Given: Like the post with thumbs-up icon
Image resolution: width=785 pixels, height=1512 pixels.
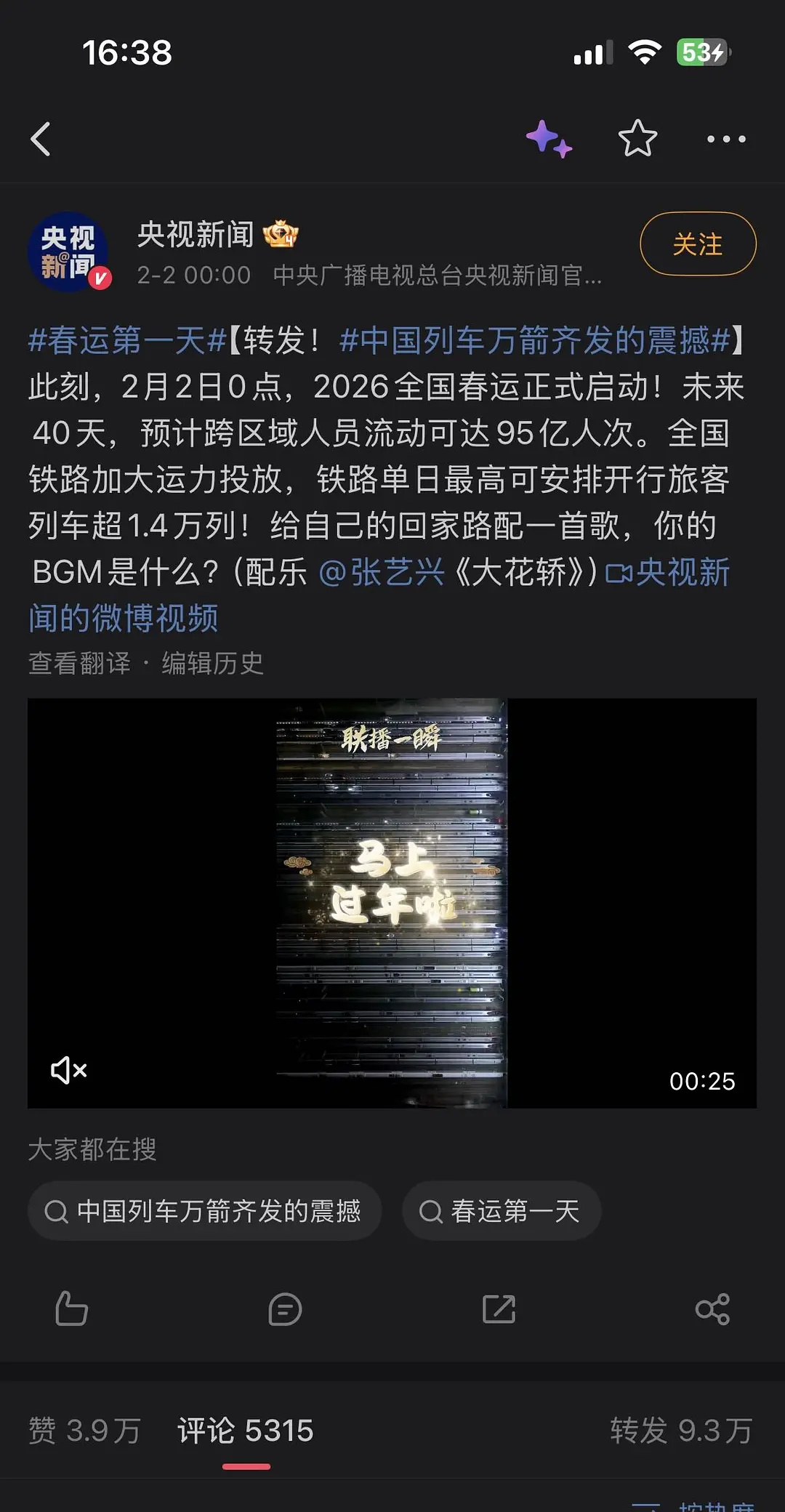Looking at the screenshot, I should tap(71, 1309).
